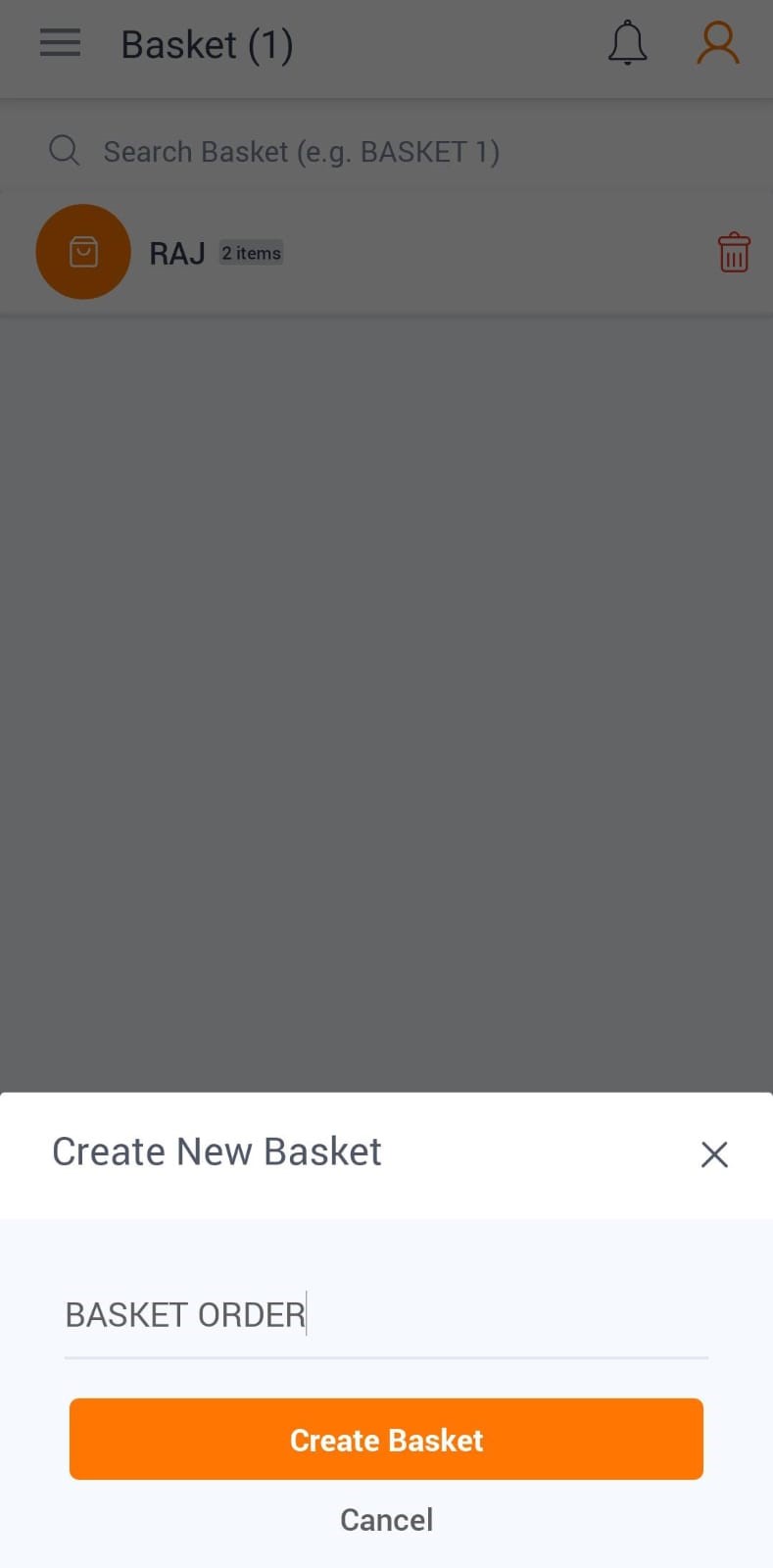773x1568 pixels.
Task: Cancel creating the new basket
Action: tap(386, 1519)
